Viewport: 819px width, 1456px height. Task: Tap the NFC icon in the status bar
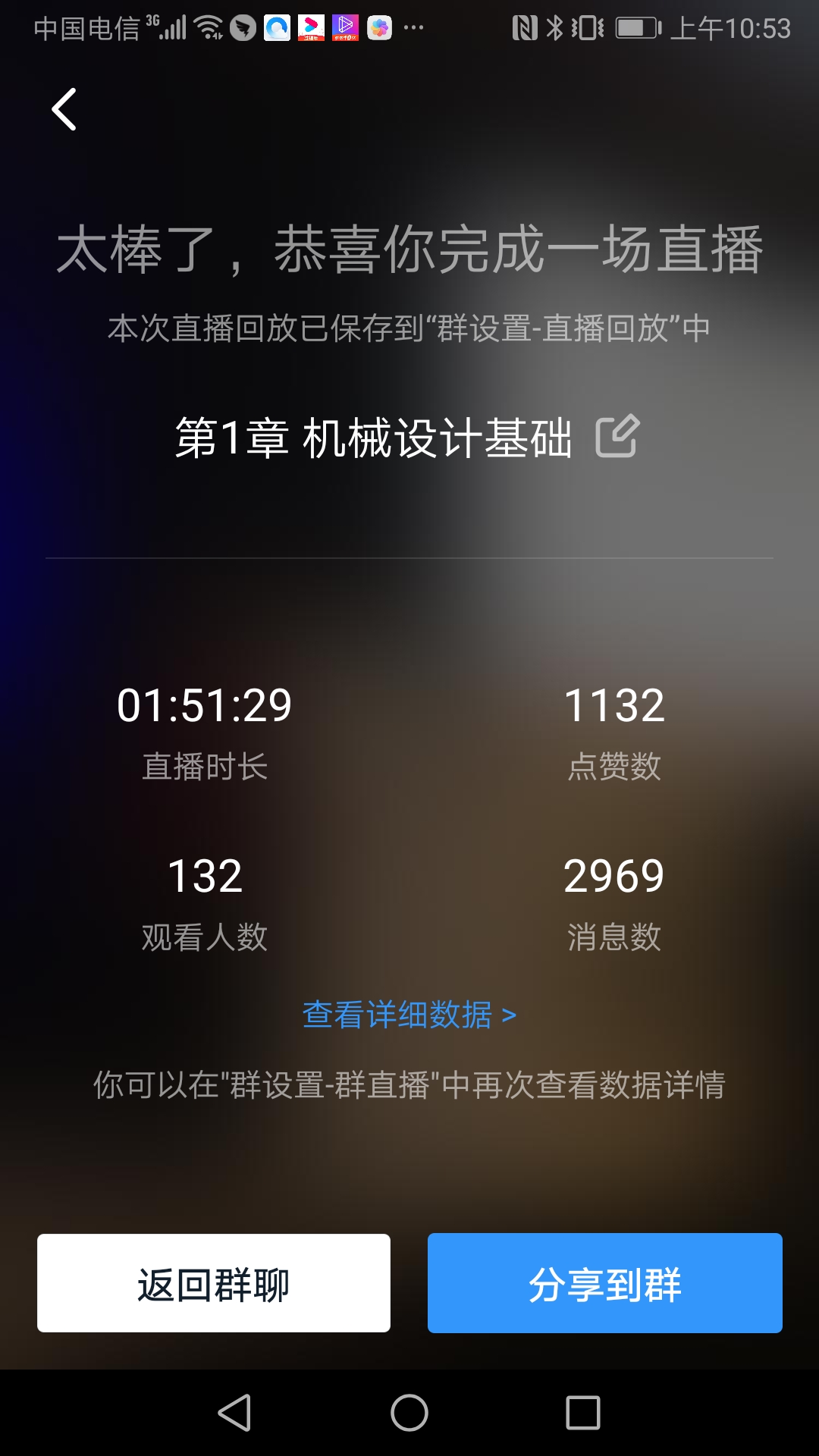click(x=527, y=29)
